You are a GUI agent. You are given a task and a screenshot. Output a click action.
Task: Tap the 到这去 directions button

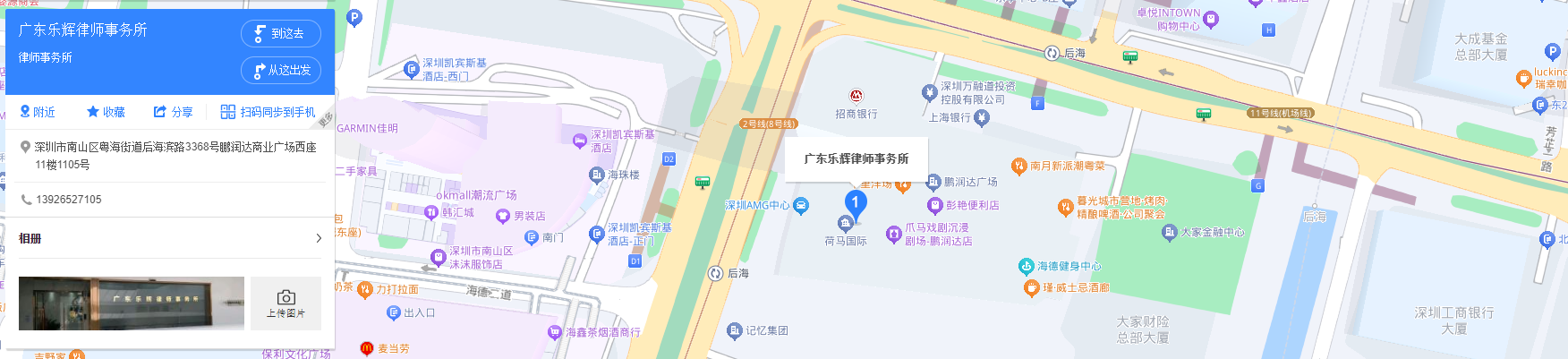(x=280, y=33)
